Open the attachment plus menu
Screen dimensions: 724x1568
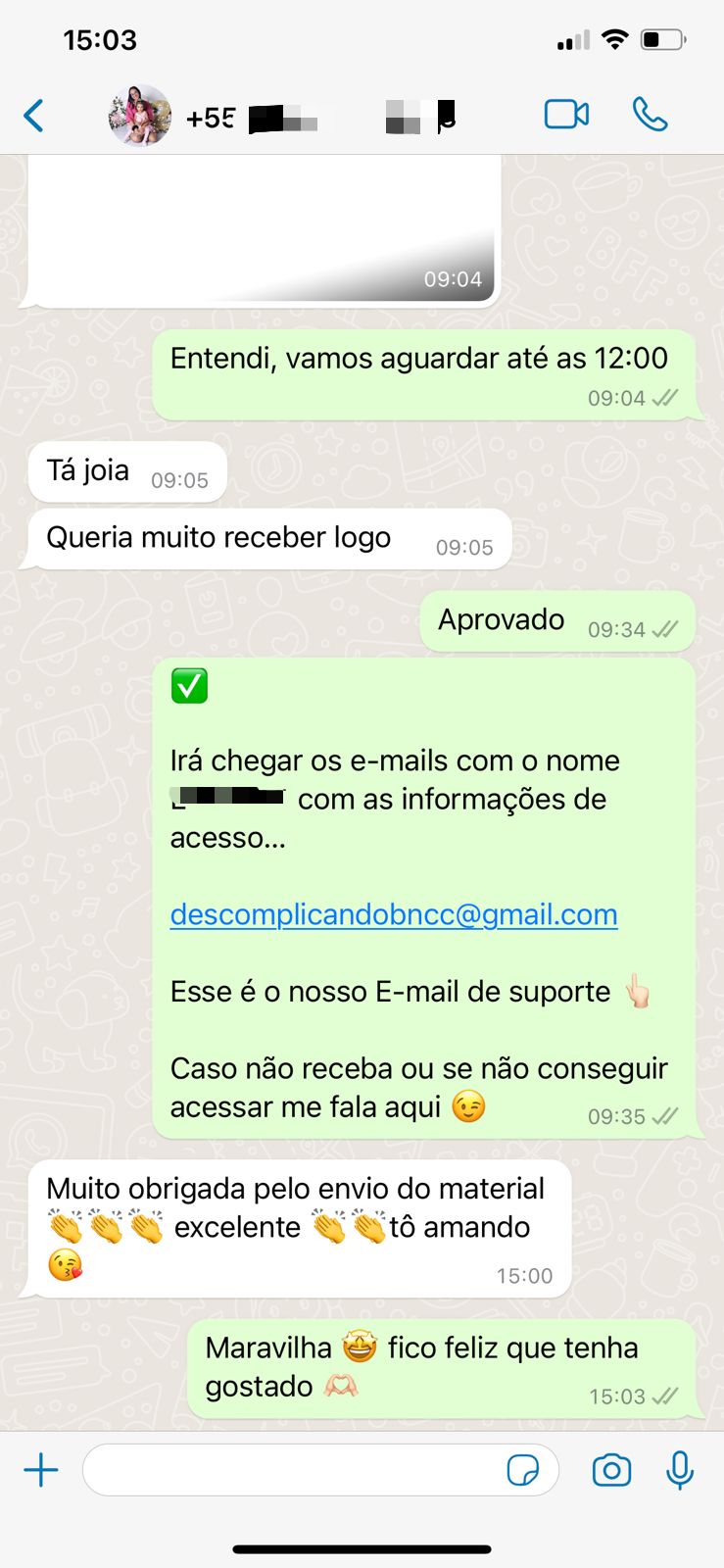click(41, 1470)
